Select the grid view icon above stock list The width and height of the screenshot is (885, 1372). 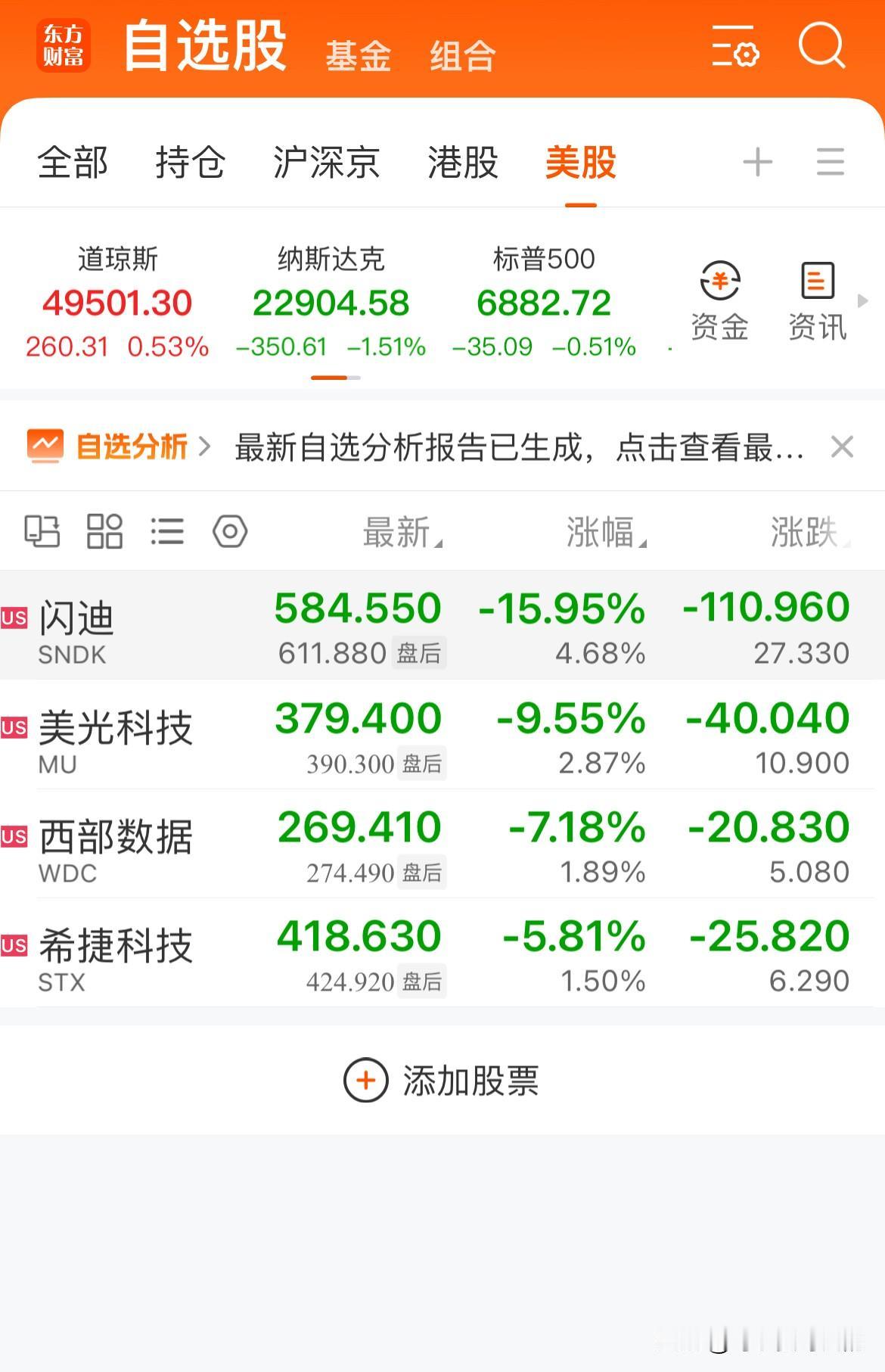(104, 531)
